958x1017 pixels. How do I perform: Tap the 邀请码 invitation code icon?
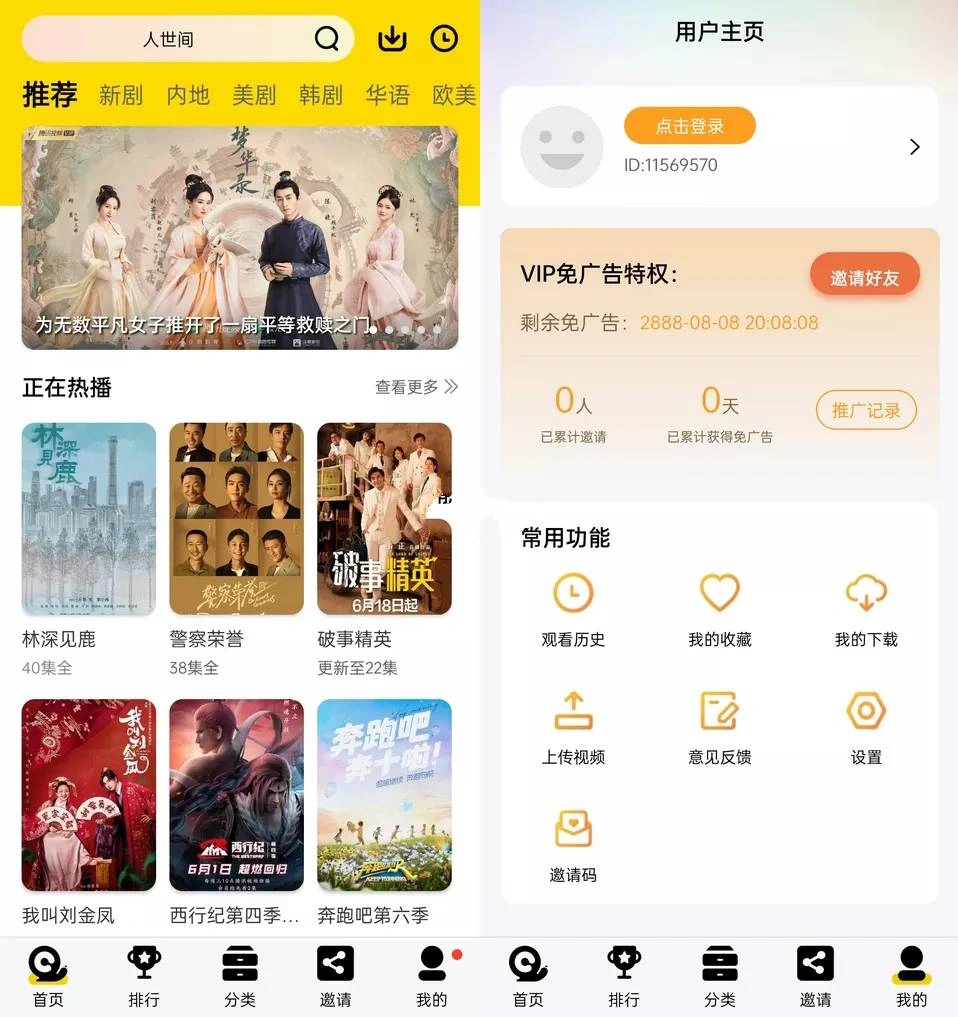(x=572, y=828)
